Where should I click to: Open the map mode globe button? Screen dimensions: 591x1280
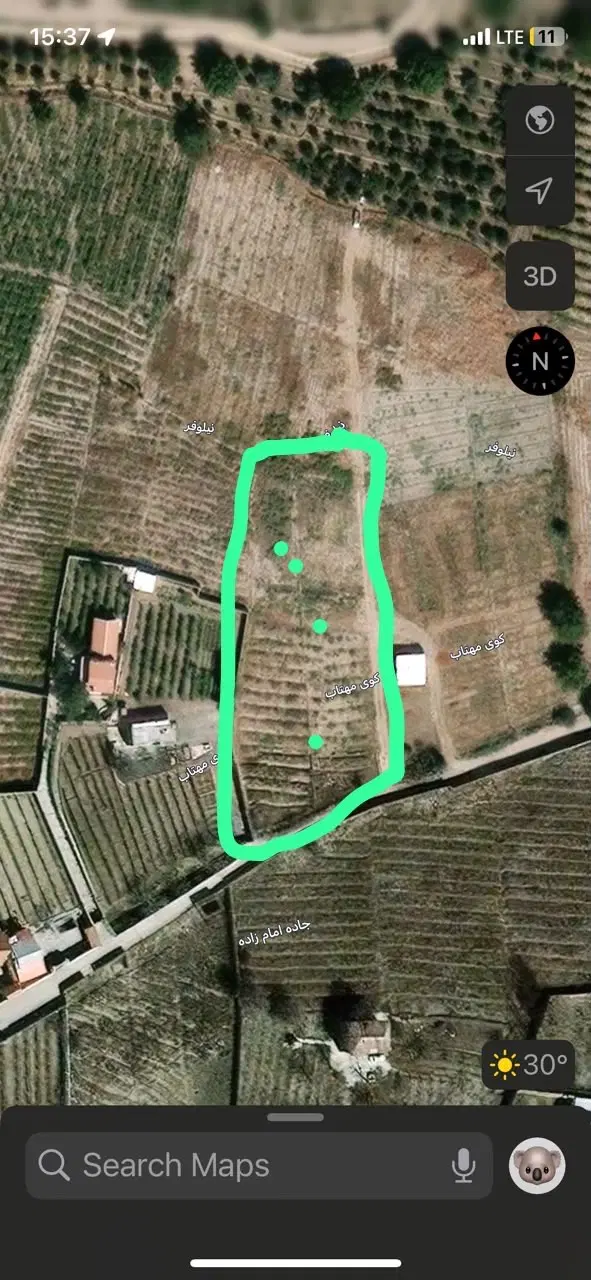click(x=540, y=121)
